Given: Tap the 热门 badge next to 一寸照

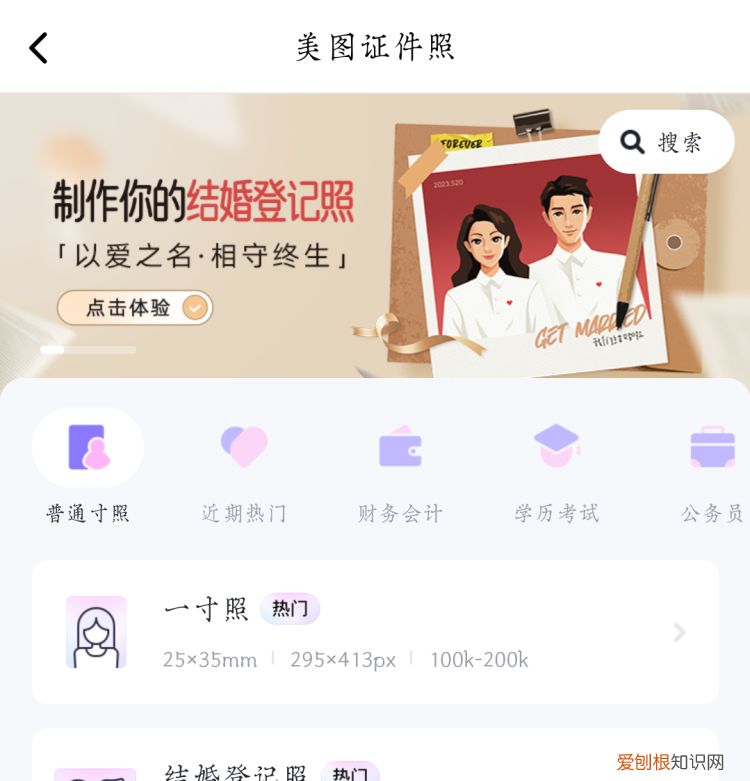Looking at the screenshot, I should point(290,609).
